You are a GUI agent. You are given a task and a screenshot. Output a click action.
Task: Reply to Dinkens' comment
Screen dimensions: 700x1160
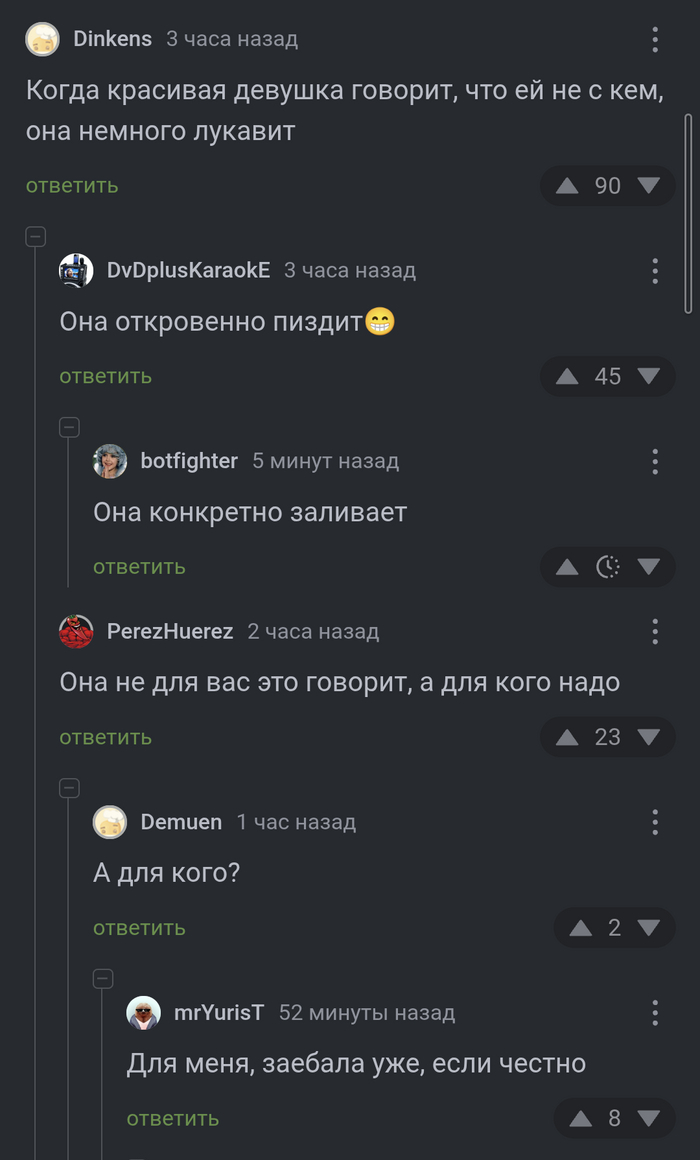click(72, 186)
